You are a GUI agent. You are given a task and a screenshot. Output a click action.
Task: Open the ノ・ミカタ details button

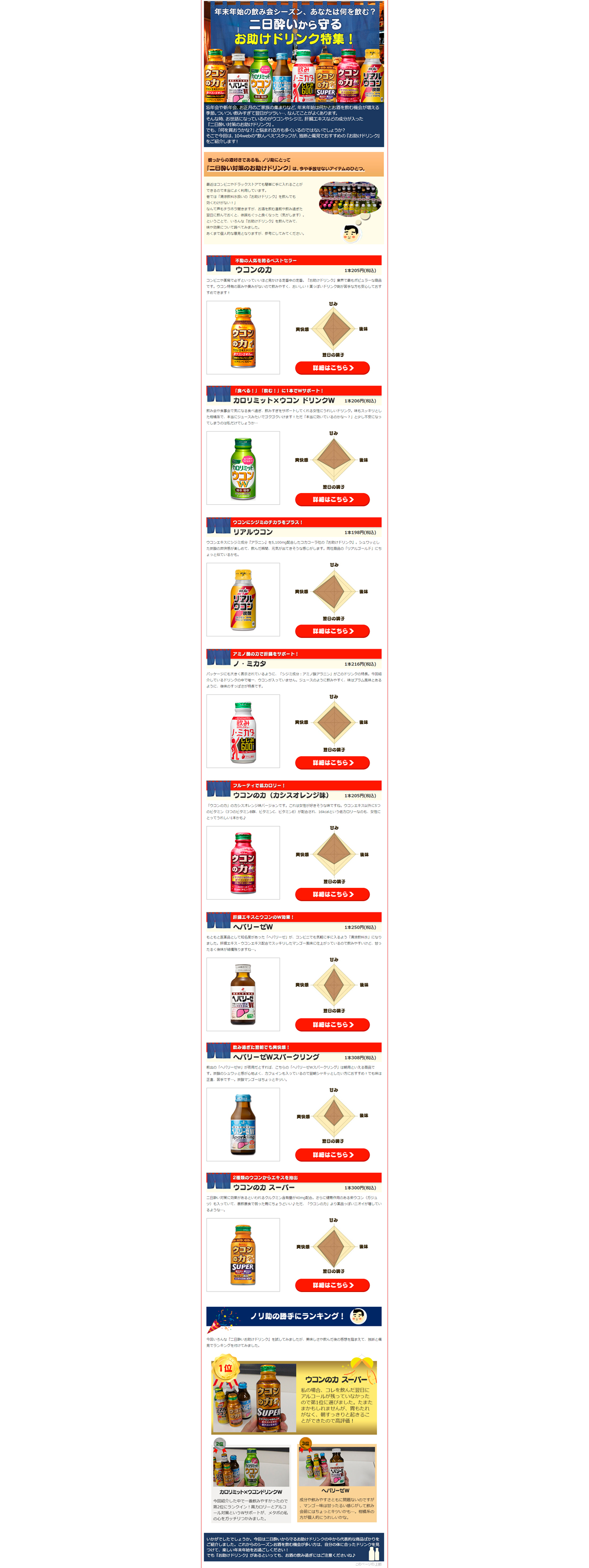click(332, 762)
